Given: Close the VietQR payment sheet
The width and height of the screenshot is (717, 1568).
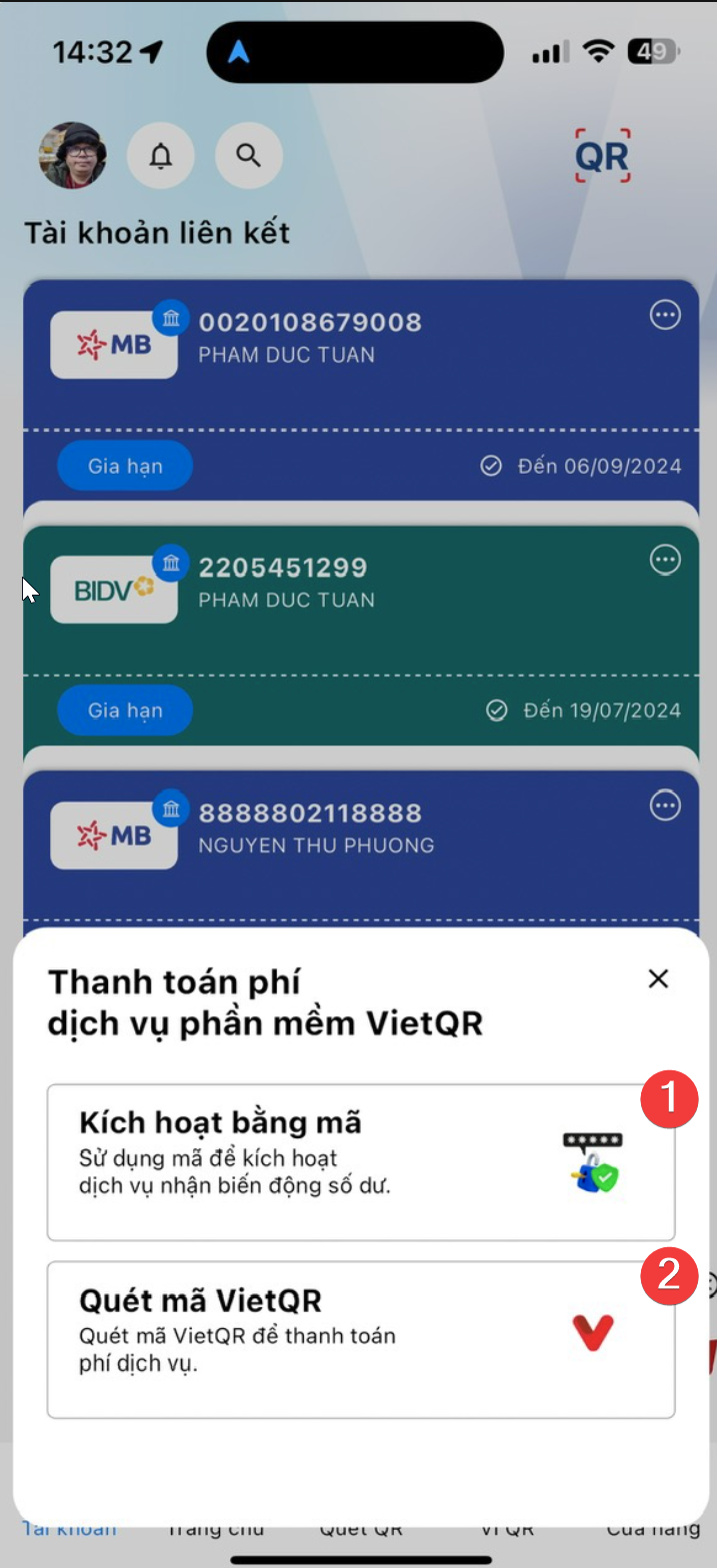Looking at the screenshot, I should click(x=658, y=978).
